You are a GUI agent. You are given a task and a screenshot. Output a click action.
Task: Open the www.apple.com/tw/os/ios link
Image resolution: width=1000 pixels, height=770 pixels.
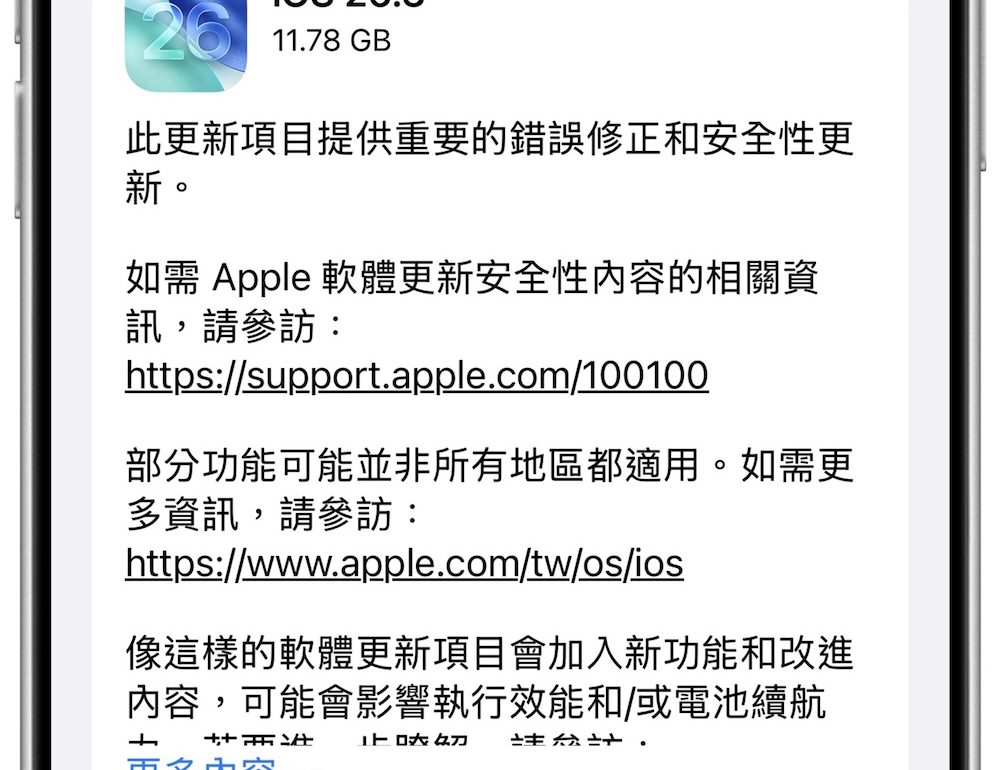click(x=404, y=564)
